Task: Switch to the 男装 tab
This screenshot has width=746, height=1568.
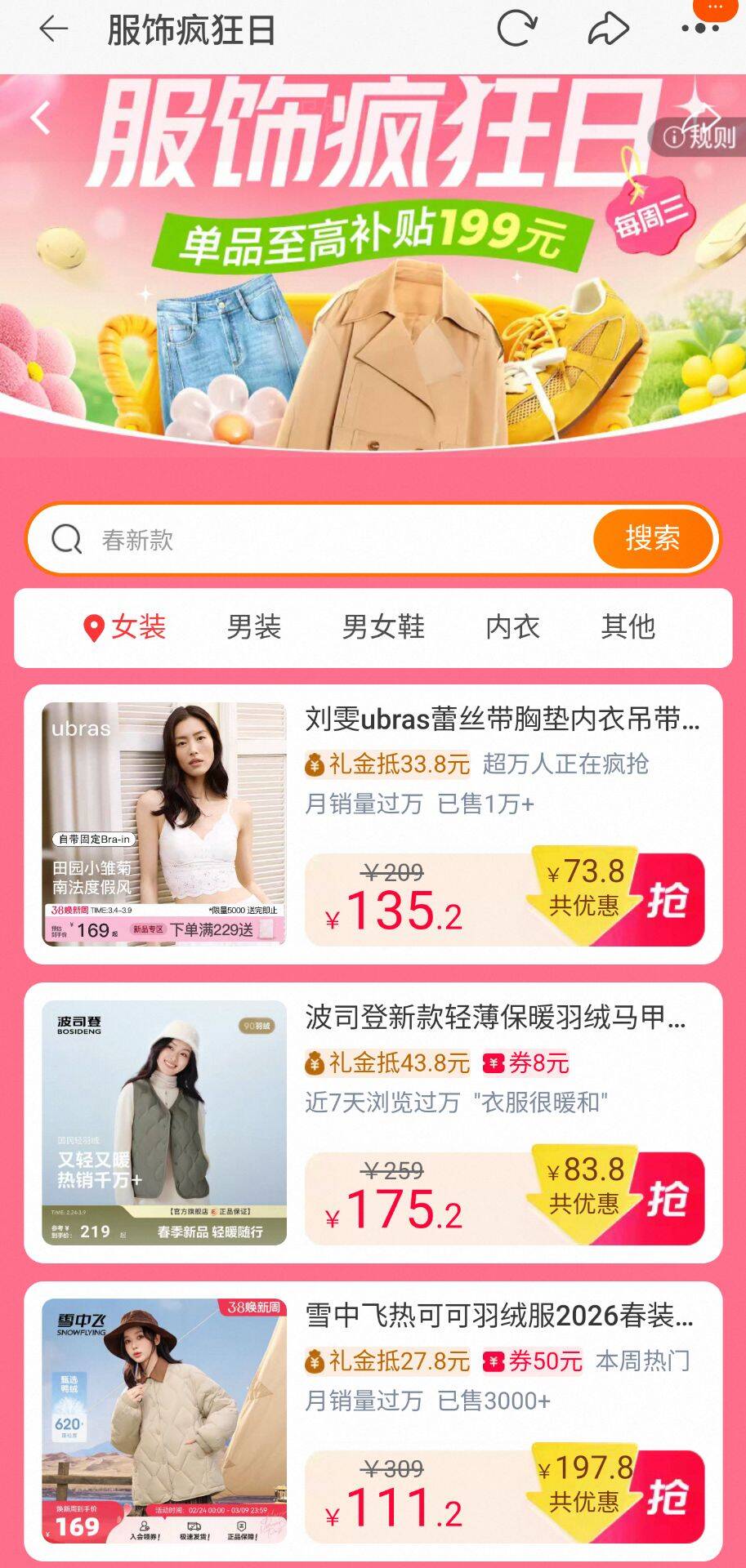Action: [254, 627]
